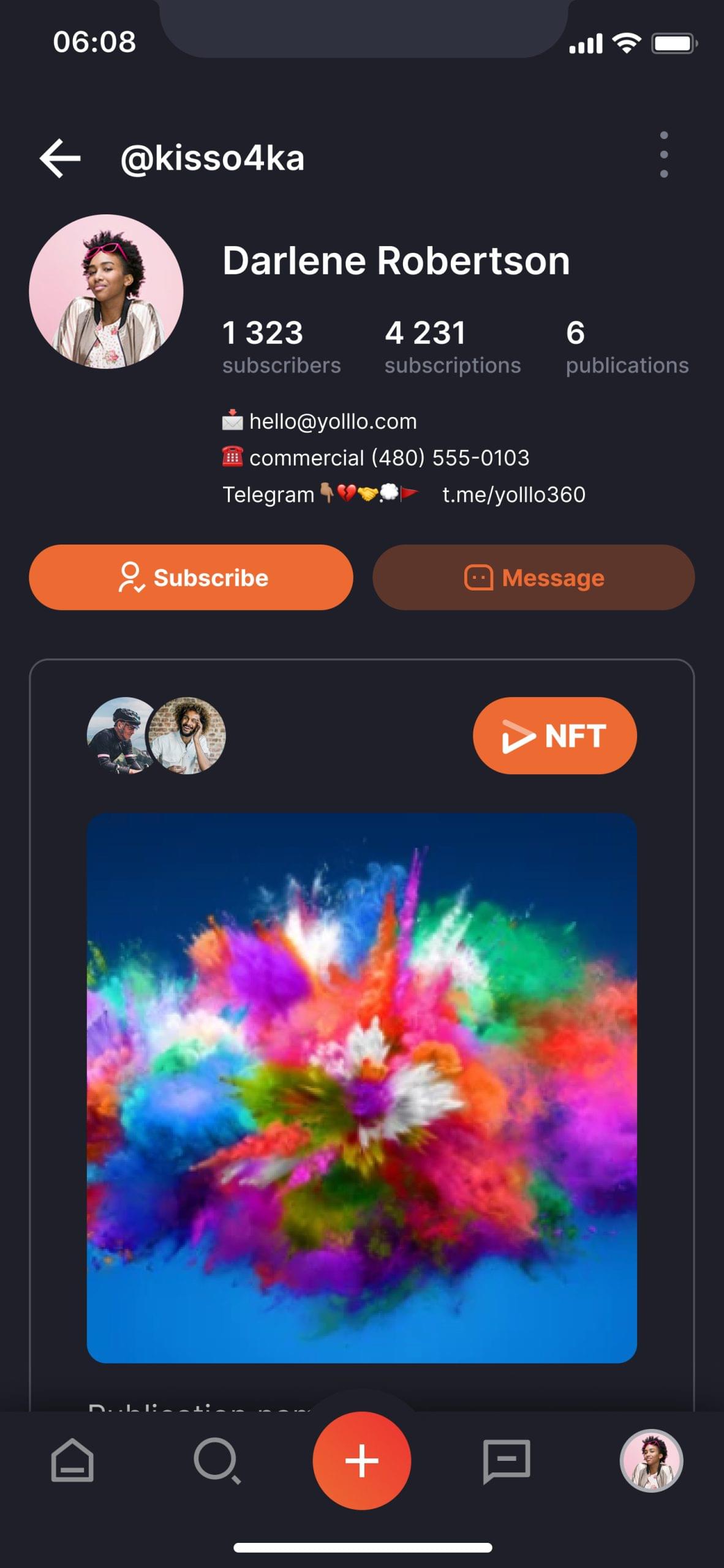Subscribe to Darlene Robertson
The image size is (724, 1568).
pos(191,577)
